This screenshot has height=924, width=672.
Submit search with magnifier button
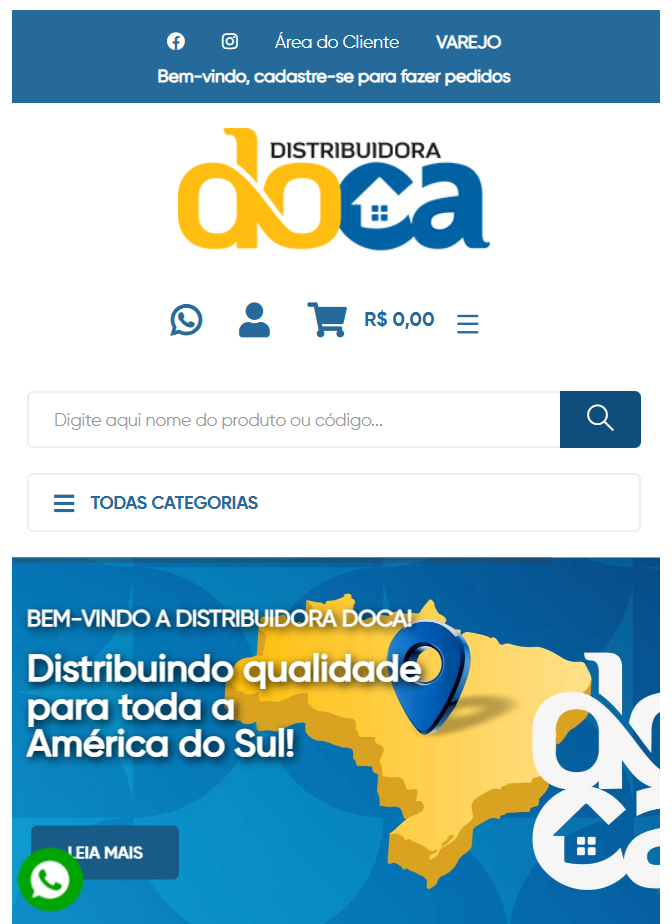click(x=600, y=419)
